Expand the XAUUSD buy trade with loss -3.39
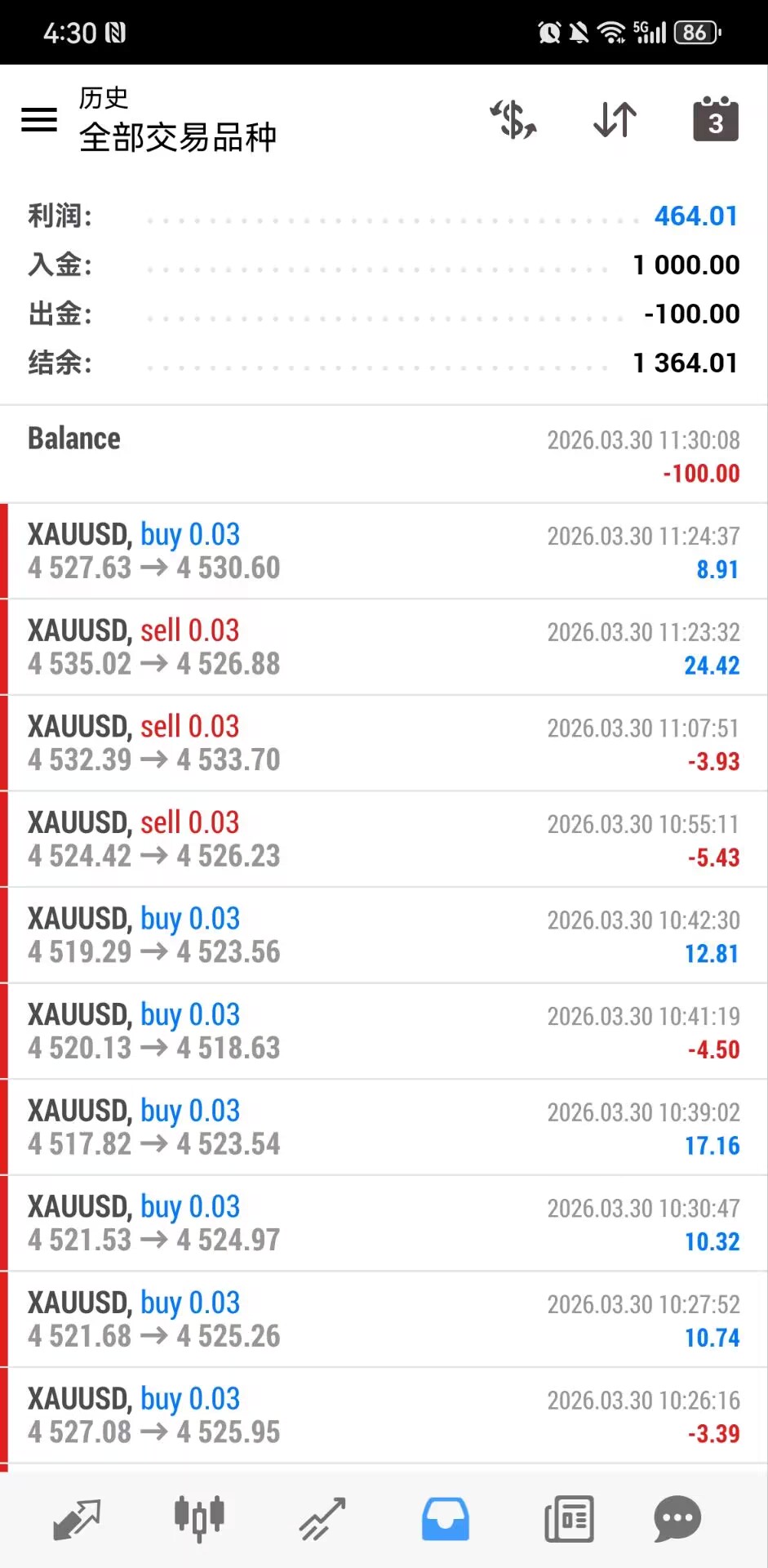768x1568 pixels. (x=384, y=1414)
